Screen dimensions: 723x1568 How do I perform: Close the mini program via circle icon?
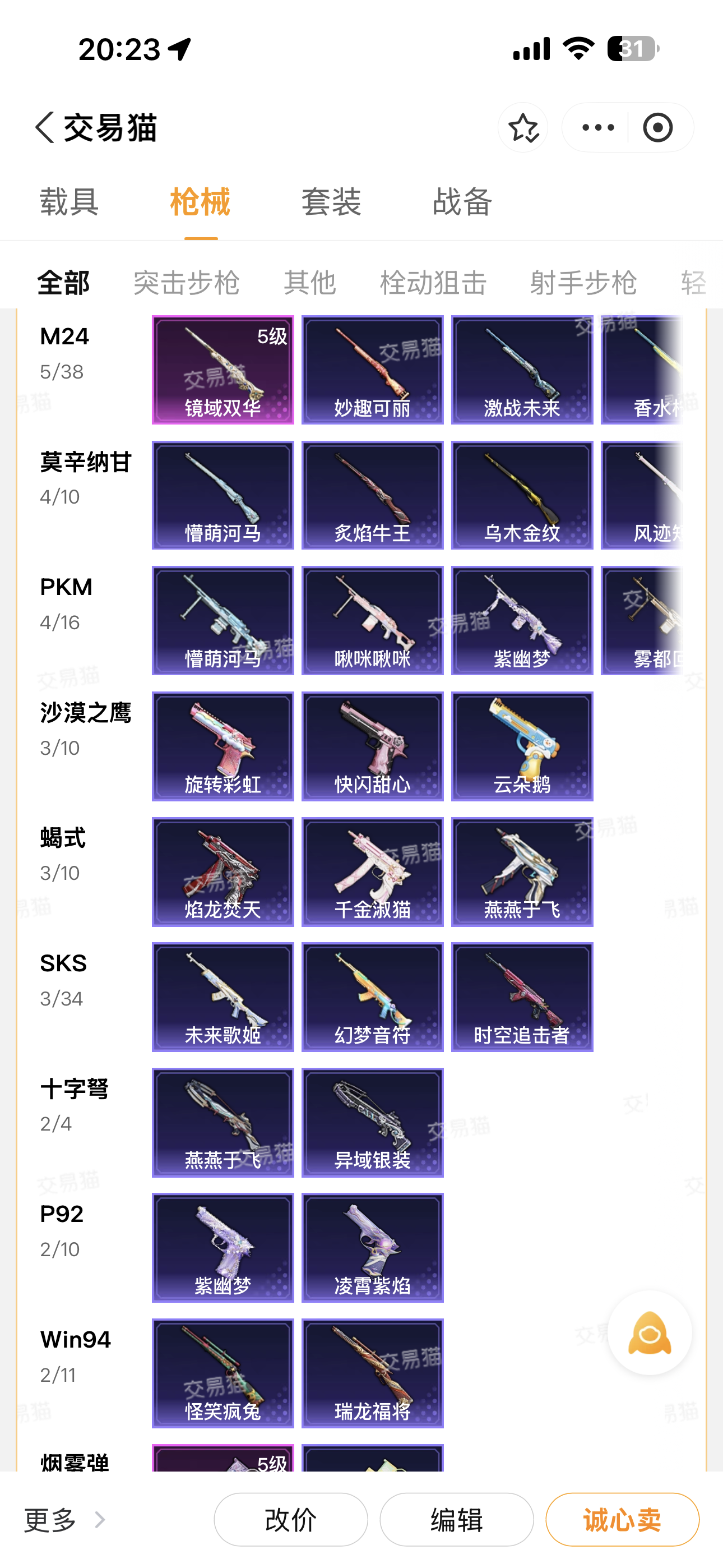click(x=658, y=127)
